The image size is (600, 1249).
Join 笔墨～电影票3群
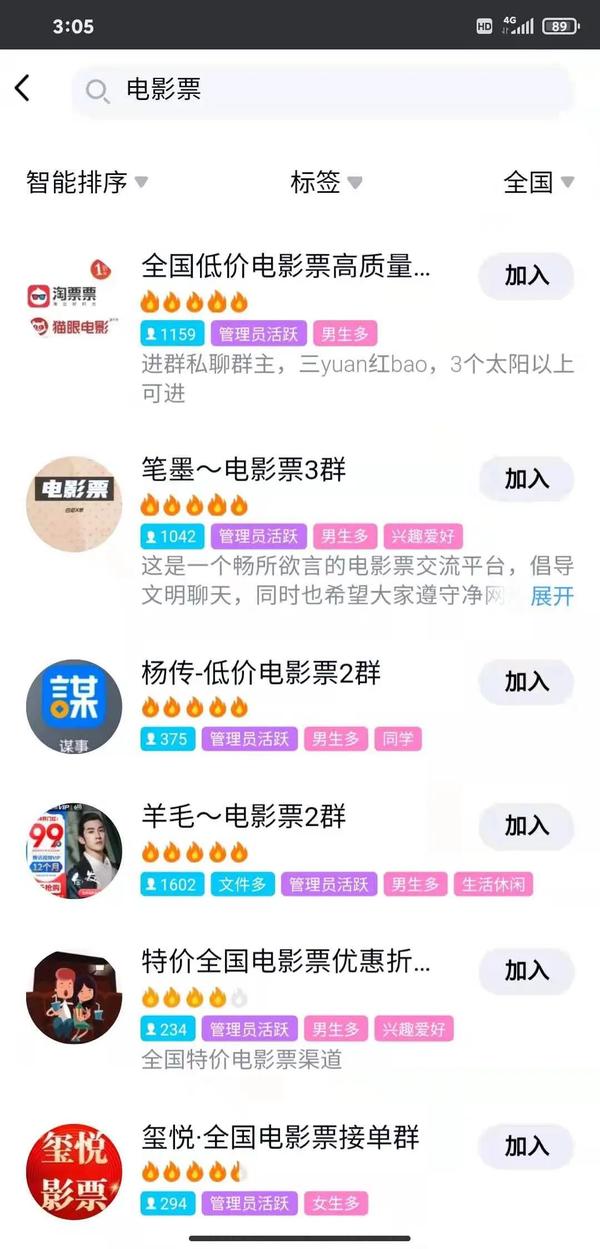pos(526,479)
